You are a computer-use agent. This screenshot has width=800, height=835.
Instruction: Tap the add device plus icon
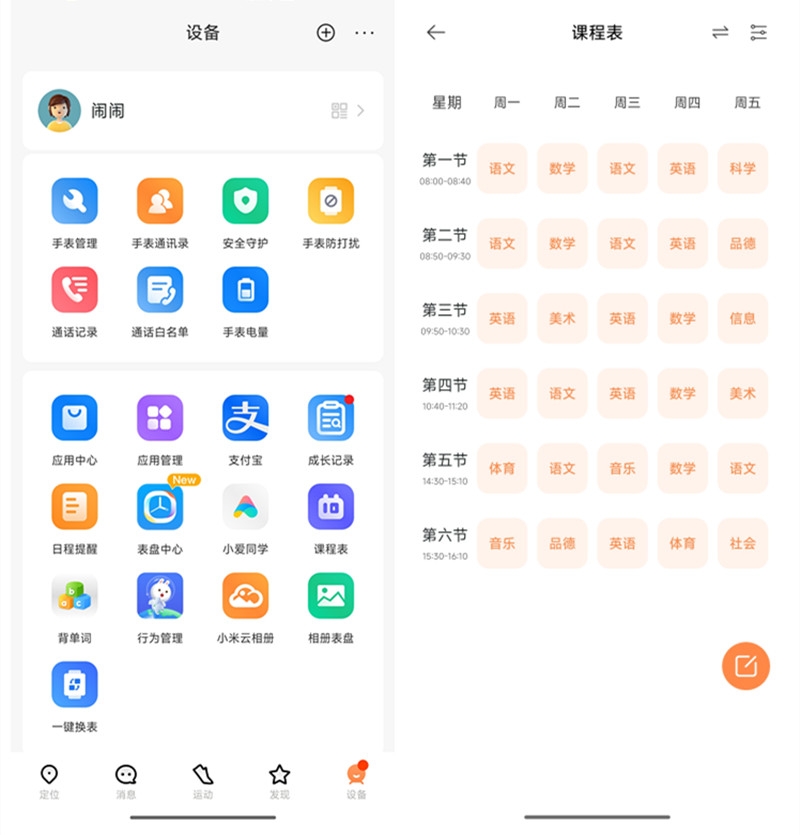point(326,33)
